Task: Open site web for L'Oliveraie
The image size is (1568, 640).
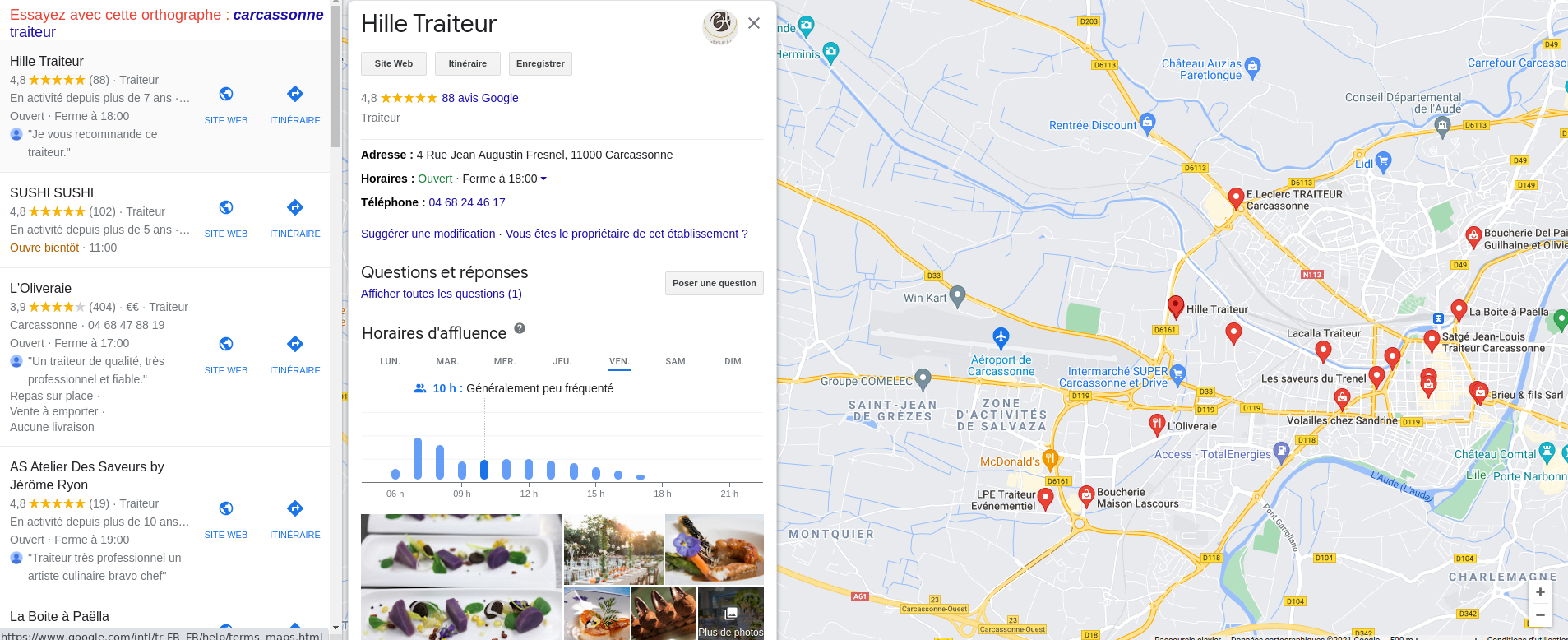Action: click(226, 352)
